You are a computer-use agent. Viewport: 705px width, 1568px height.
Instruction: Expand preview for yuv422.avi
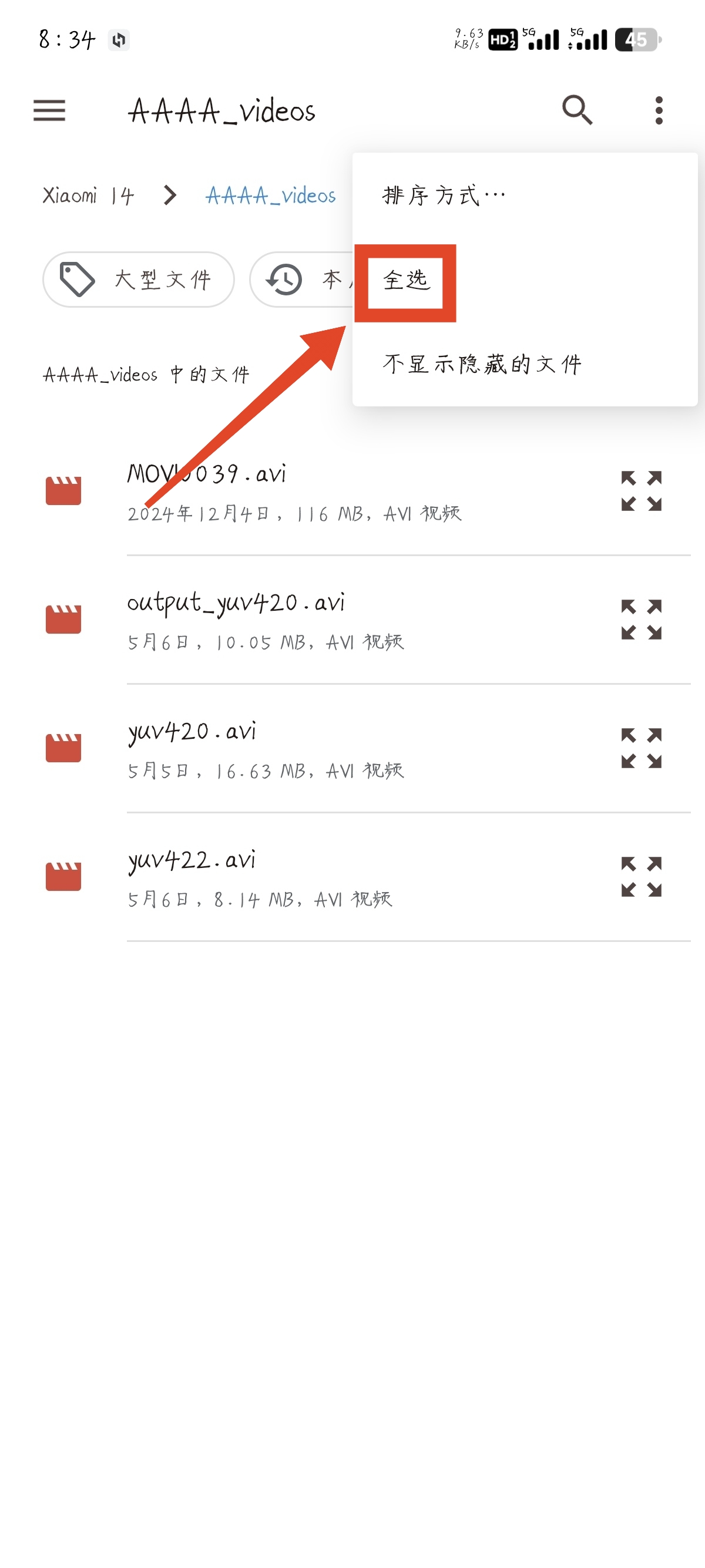(x=641, y=877)
